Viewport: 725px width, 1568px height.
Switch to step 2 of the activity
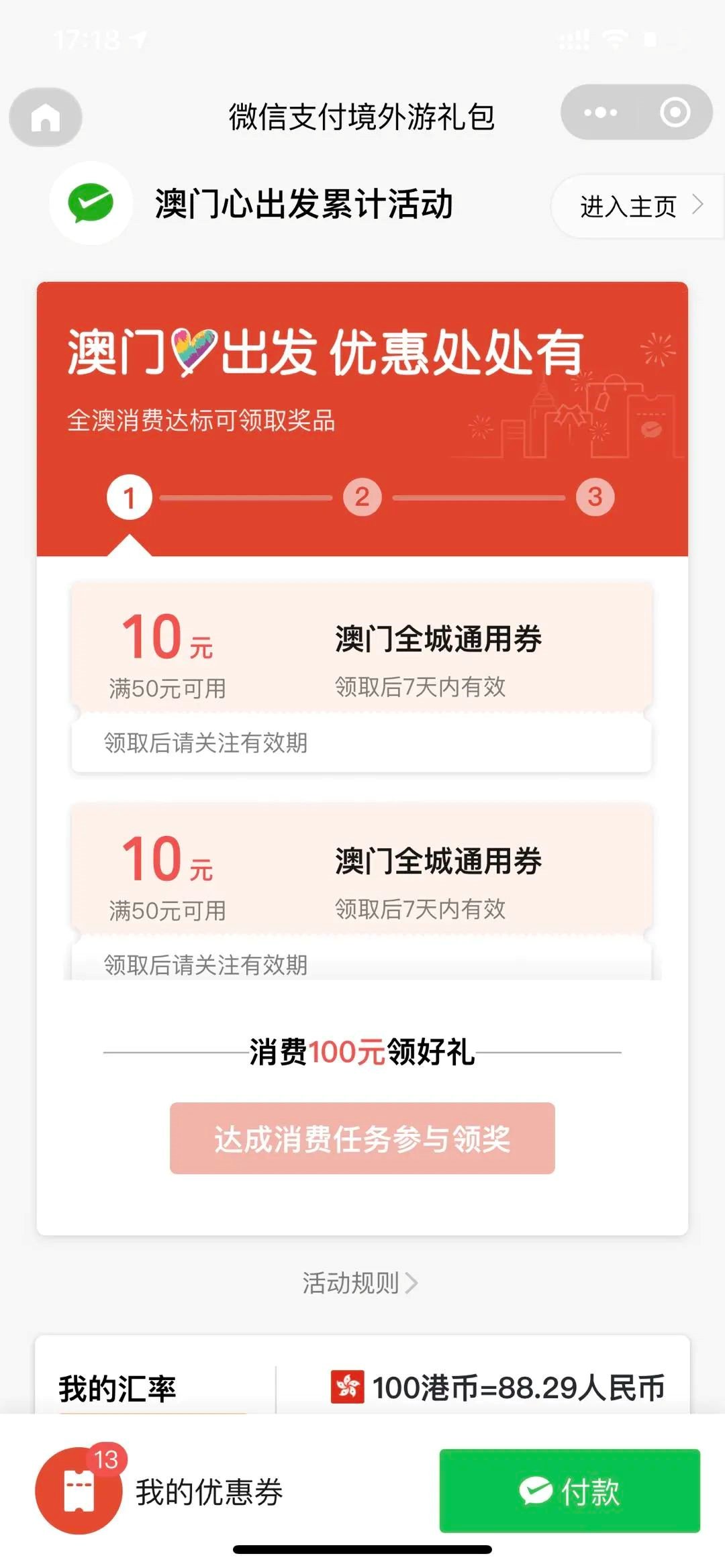point(362,497)
